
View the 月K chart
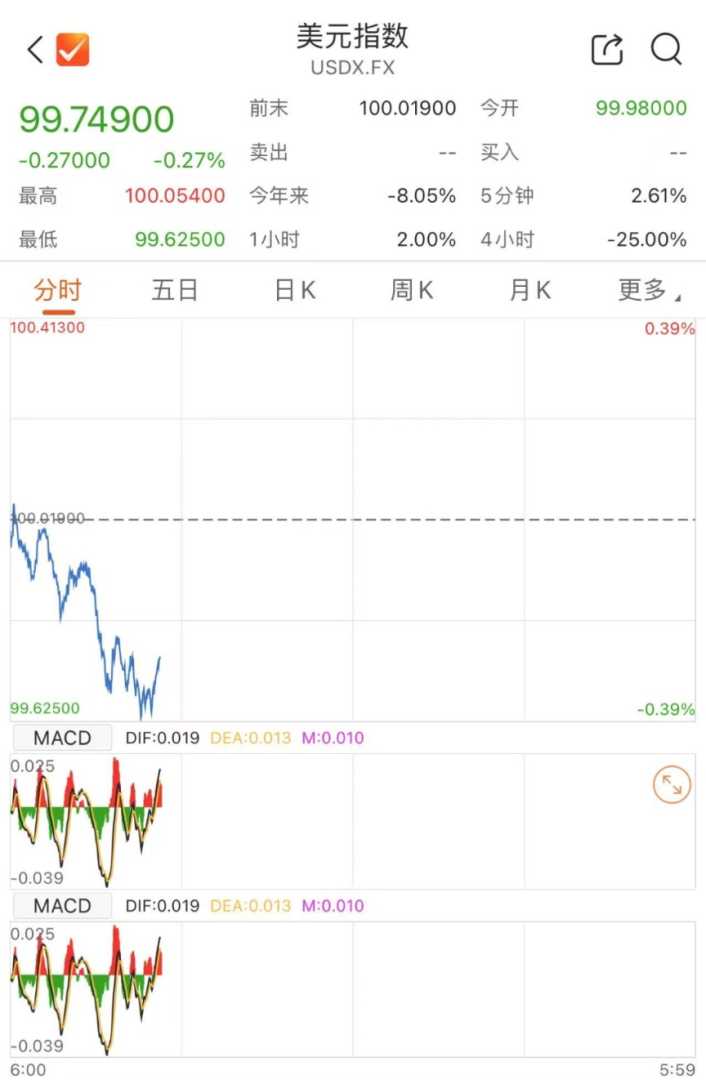[530, 291]
